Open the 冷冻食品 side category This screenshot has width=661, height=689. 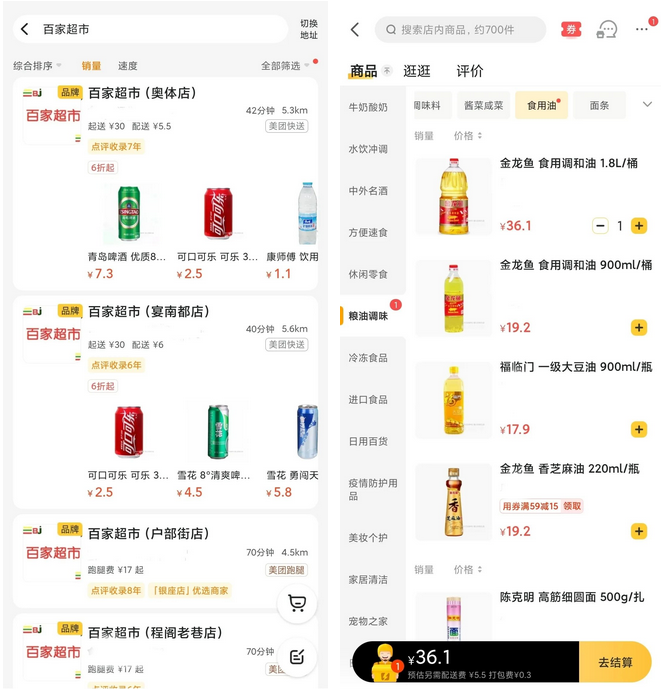(x=368, y=358)
